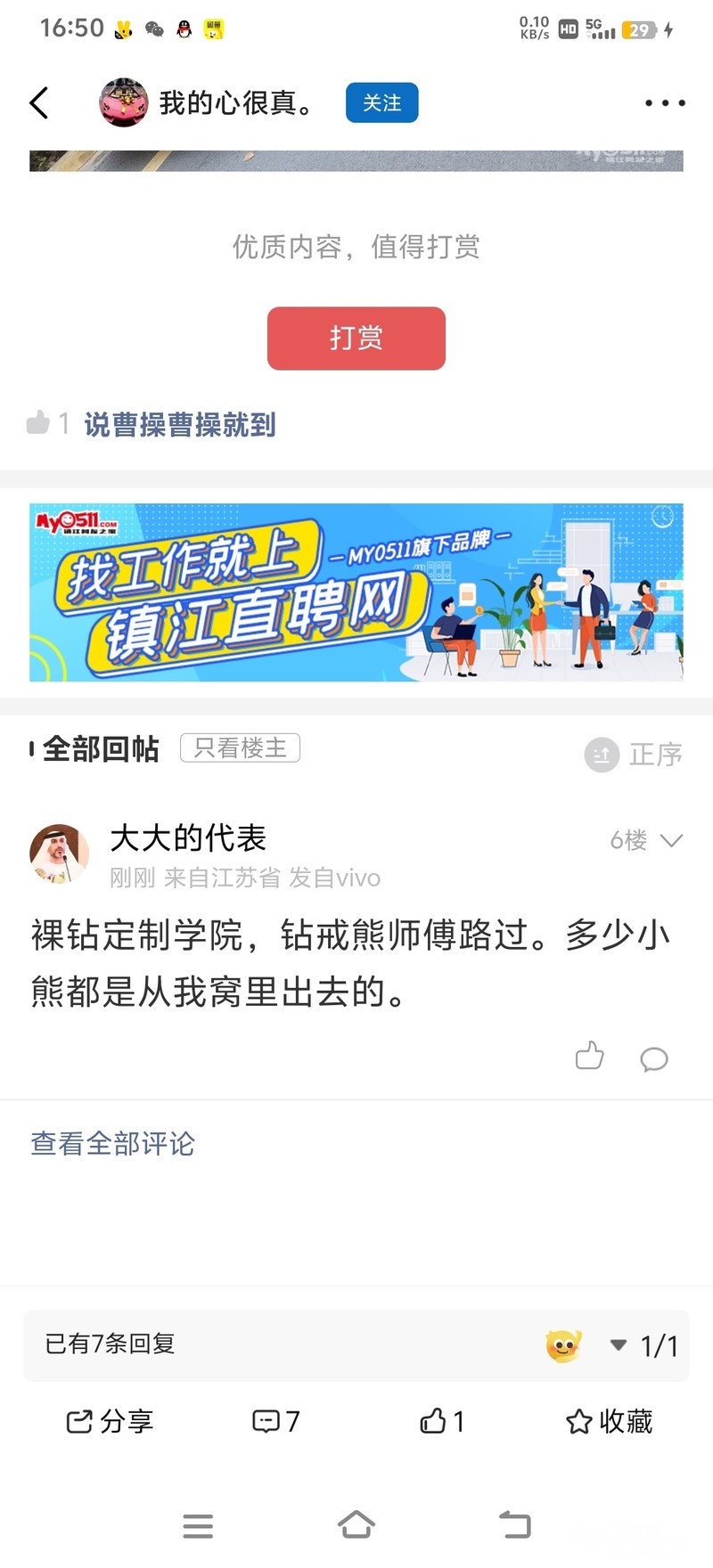Image resolution: width=713 pixels, height=1568 pixels.
Task: Go back using the top-left arrow
Action: coord(39,103)
